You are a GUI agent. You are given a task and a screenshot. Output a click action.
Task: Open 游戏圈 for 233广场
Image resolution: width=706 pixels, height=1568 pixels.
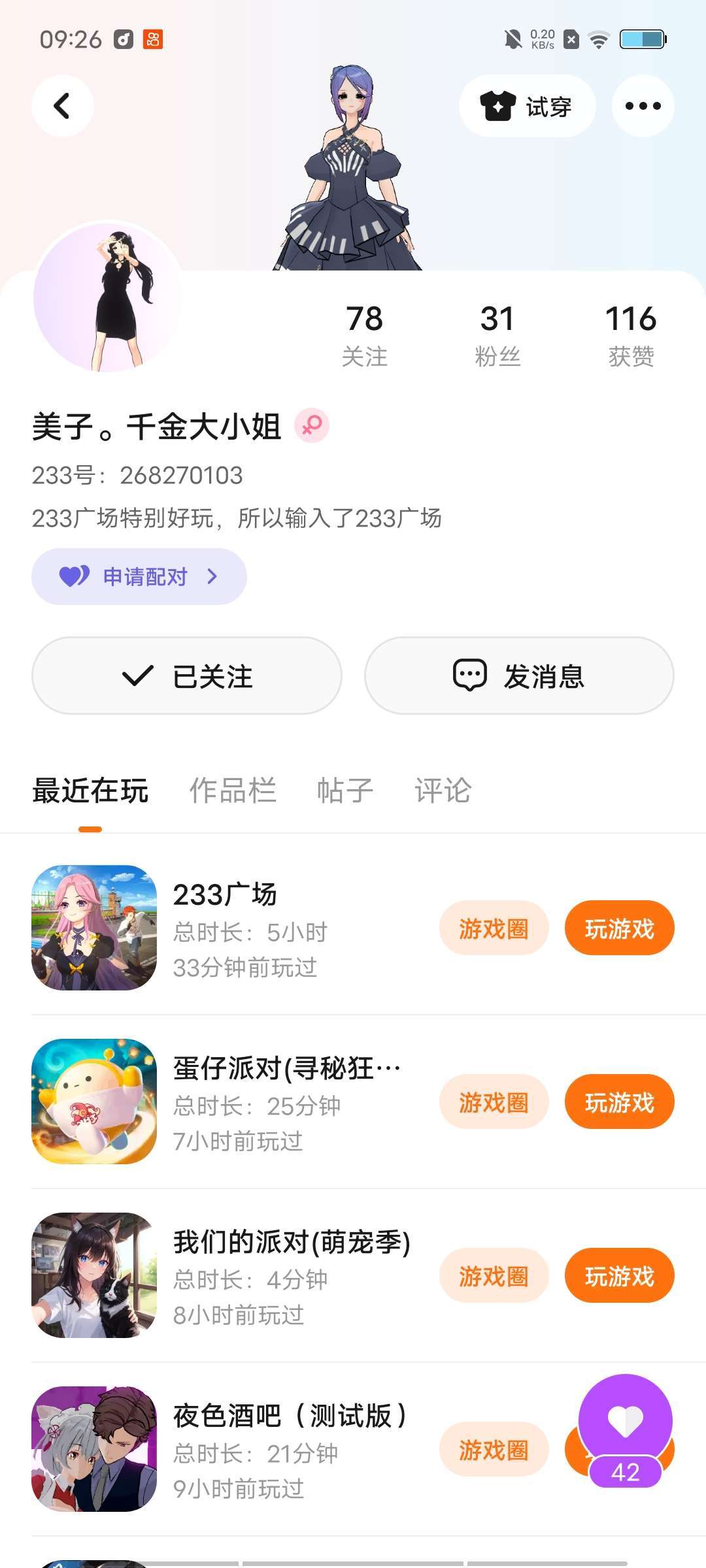pyautogui.click(x=494, y=928)
